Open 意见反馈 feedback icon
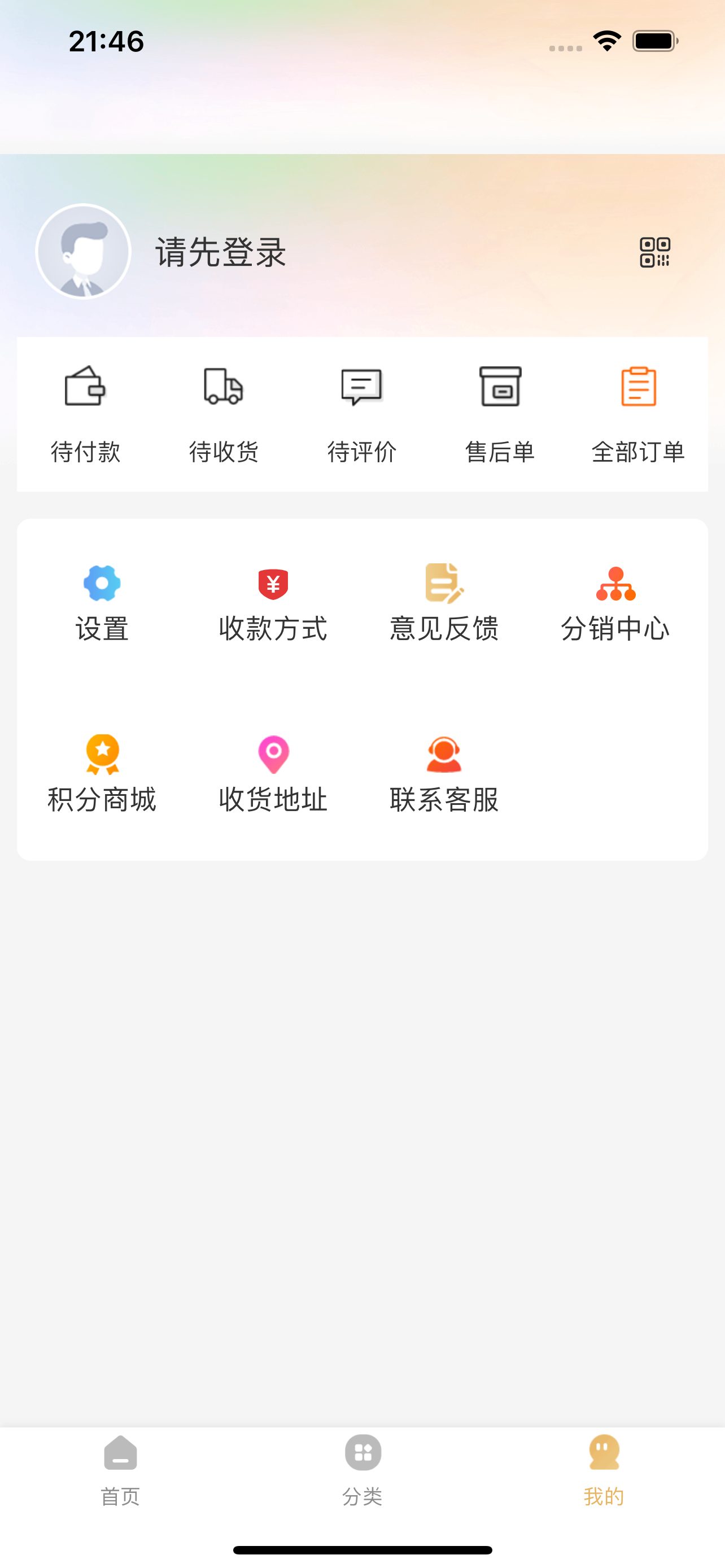 (x=444, y=583)
